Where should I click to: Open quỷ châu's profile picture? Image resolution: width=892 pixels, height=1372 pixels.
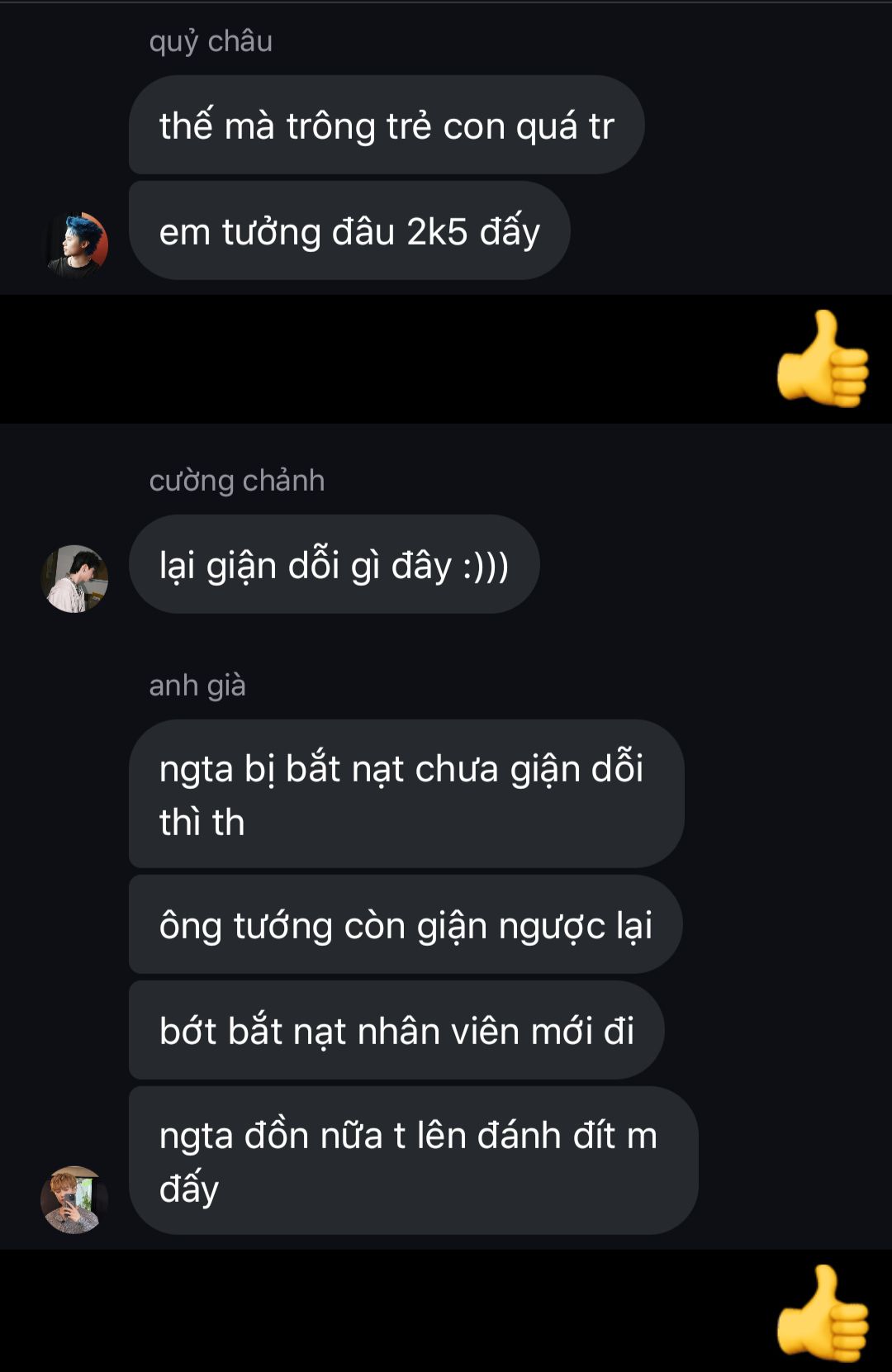coord(75,245)
